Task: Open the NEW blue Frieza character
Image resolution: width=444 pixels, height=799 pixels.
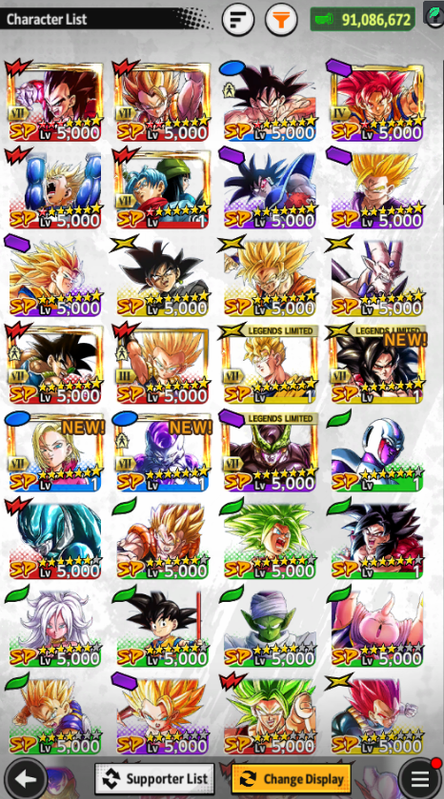Action: 163,452
